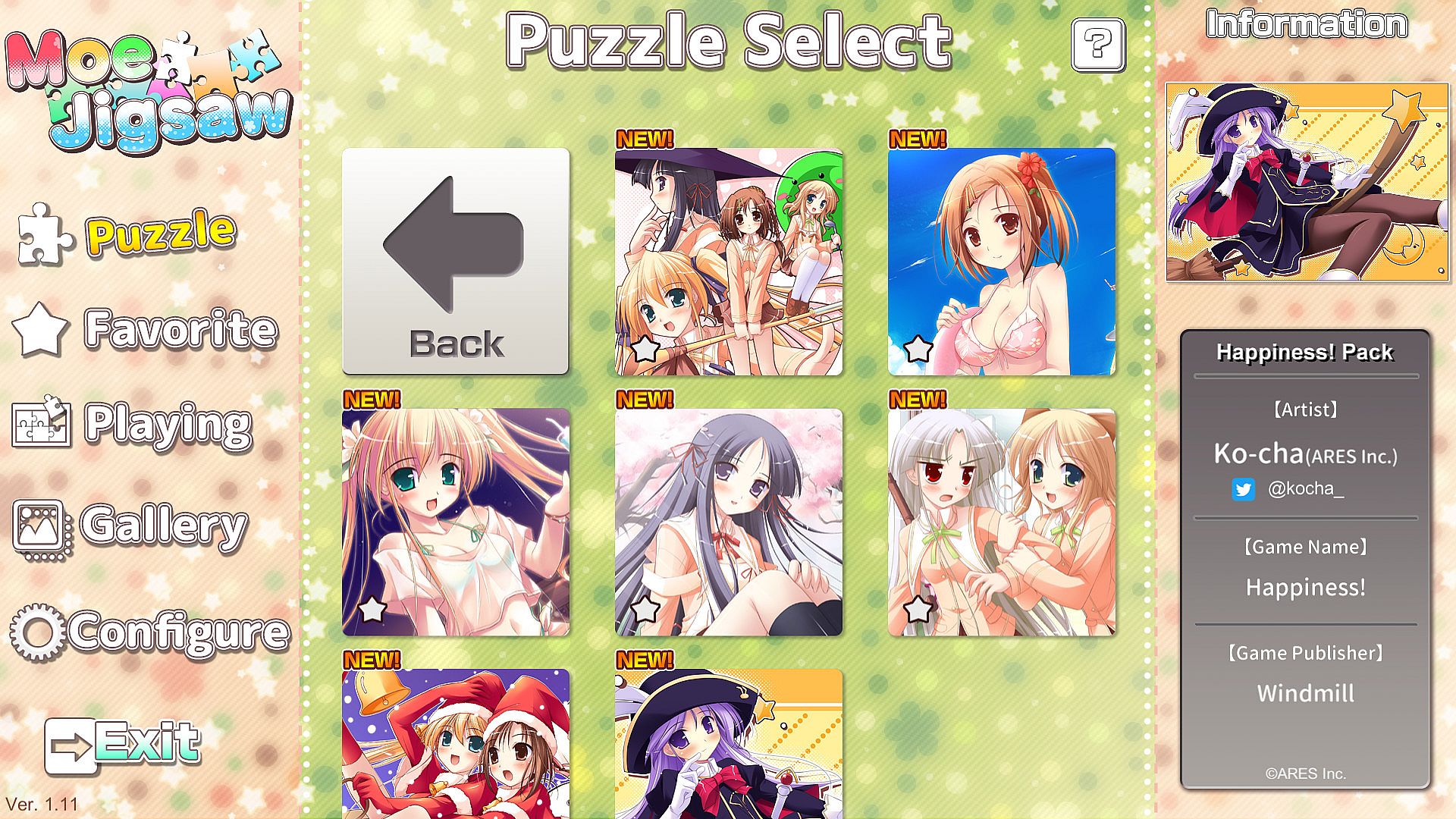
Task: Open the Configure settings
Action: point(178,632)
